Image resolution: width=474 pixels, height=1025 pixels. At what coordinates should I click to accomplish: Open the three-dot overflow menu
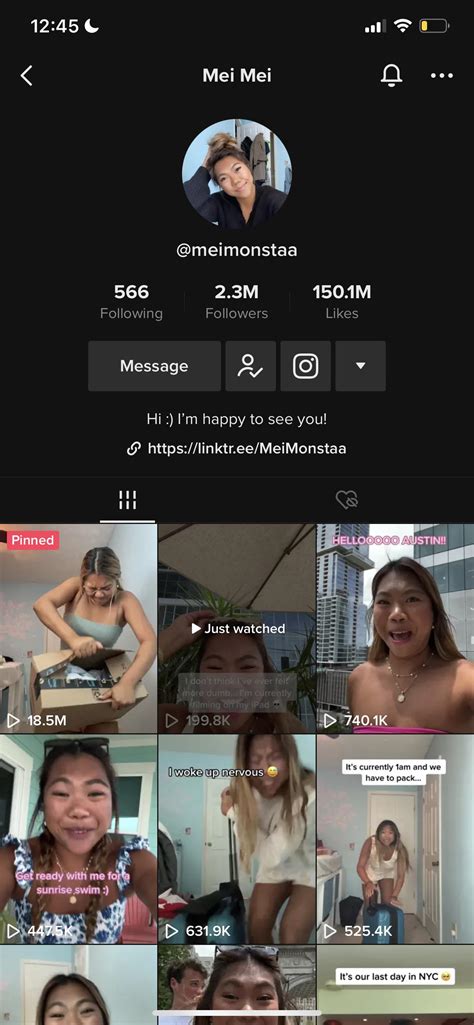click(442, 76)
